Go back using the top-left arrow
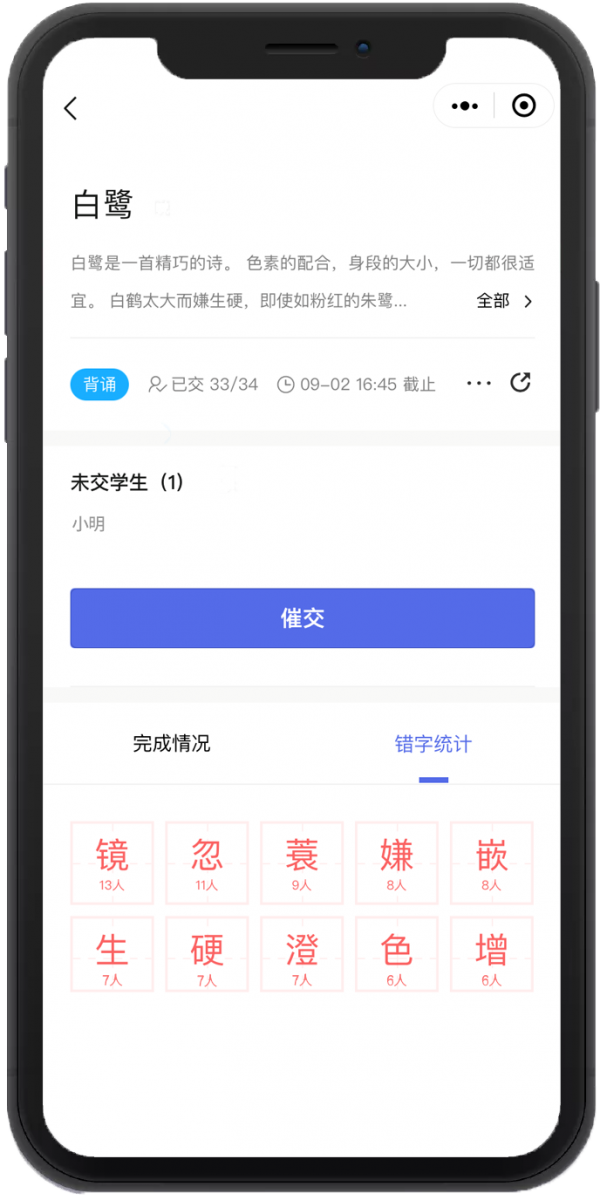The image size is (600, 1200). [70, 108]
